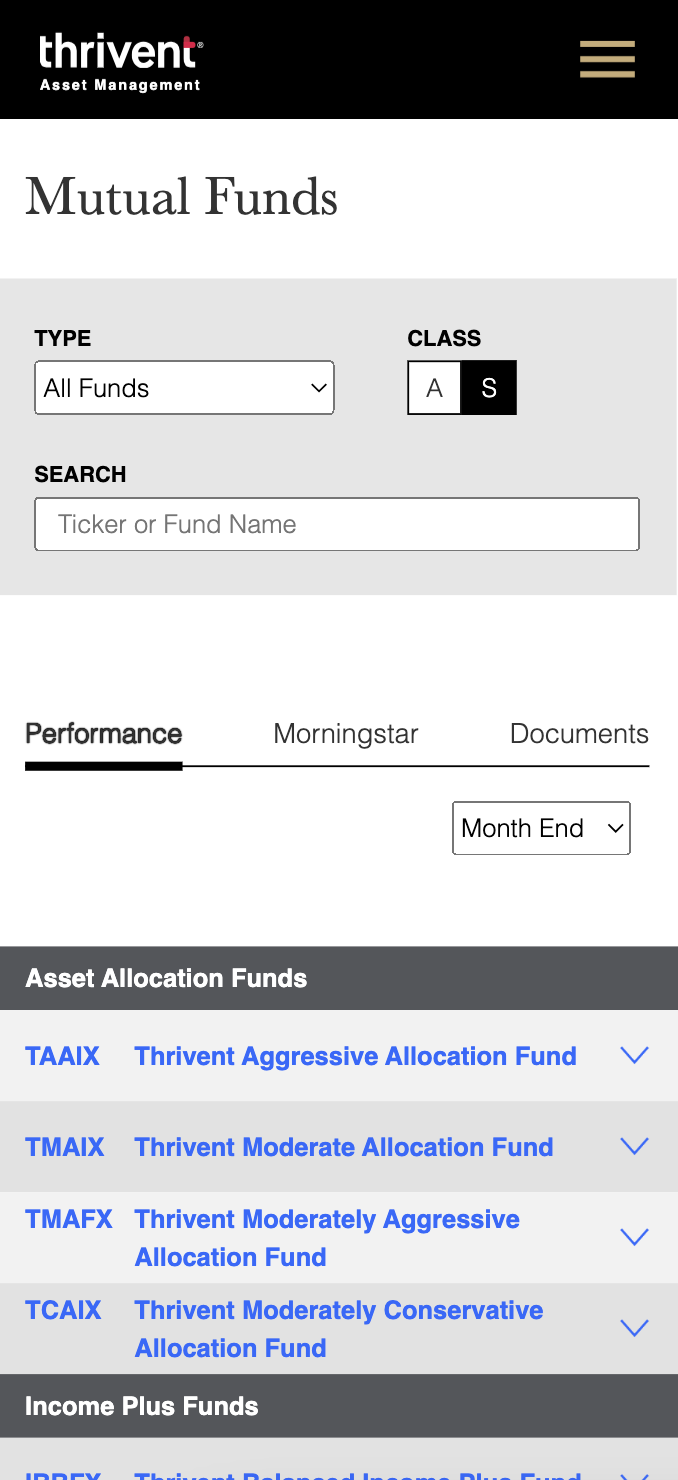Image resolution: width=678 pixels, height=1480 pixels.
Task: Switch to the Morningstar tab
Action: tap(346, 734)
